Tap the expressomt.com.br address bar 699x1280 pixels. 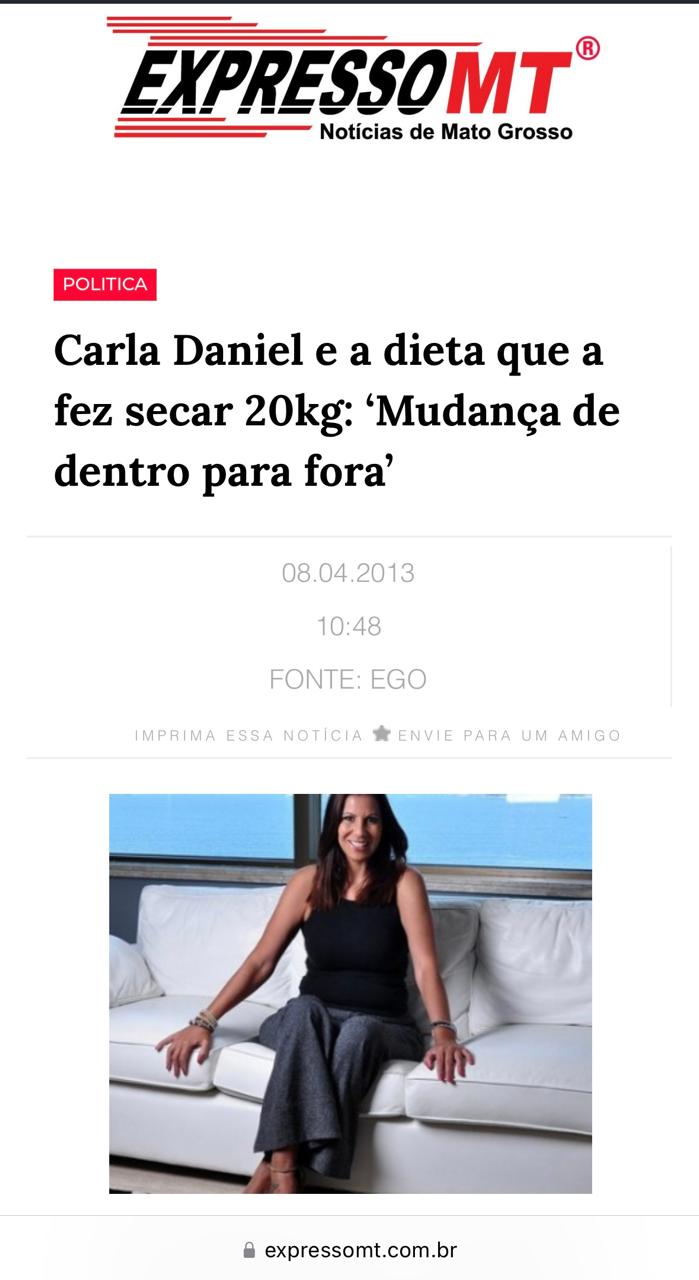click(x=350, y=1250)
